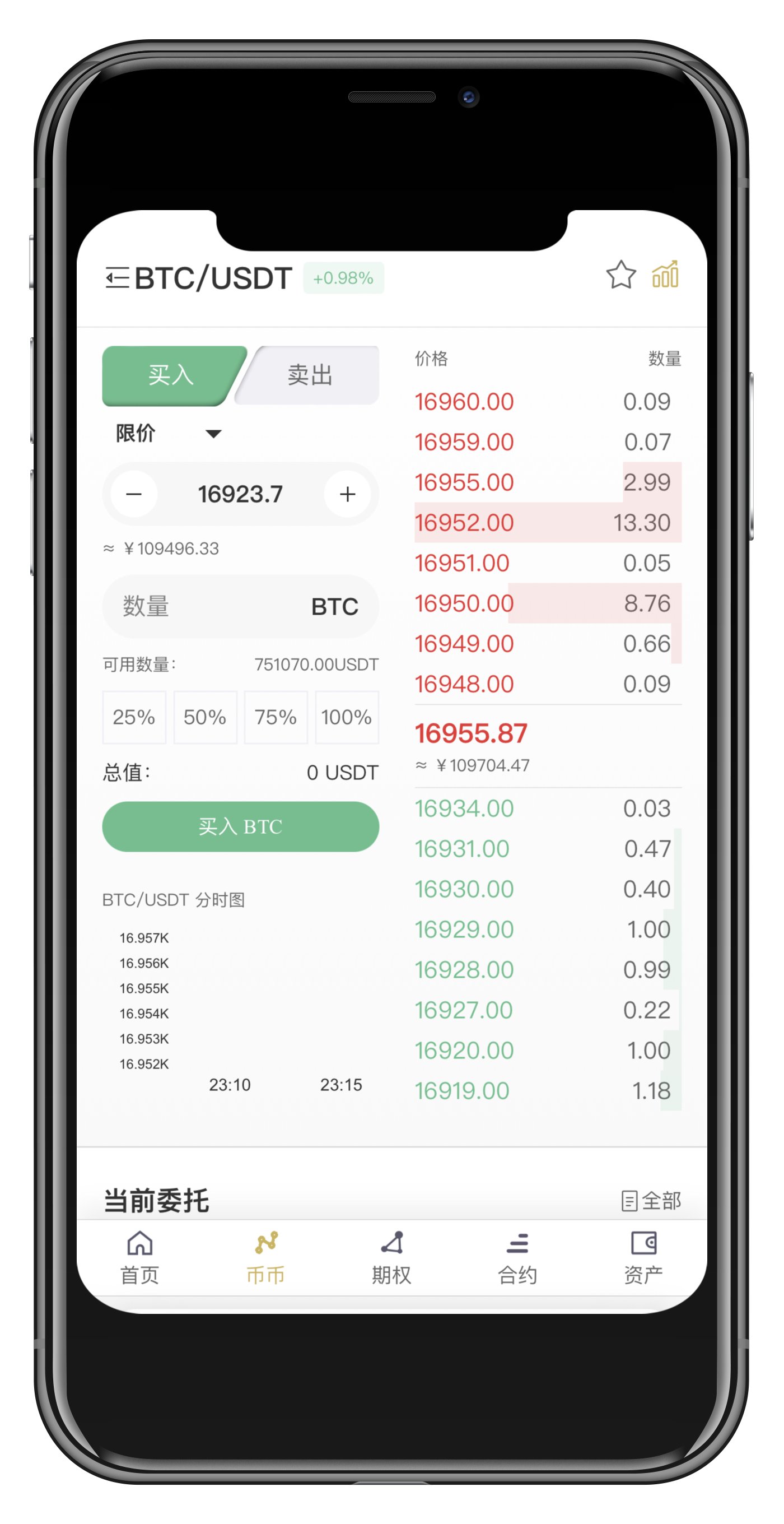
Task: Choose the 75% amount option
Action: tap(276, 717)
